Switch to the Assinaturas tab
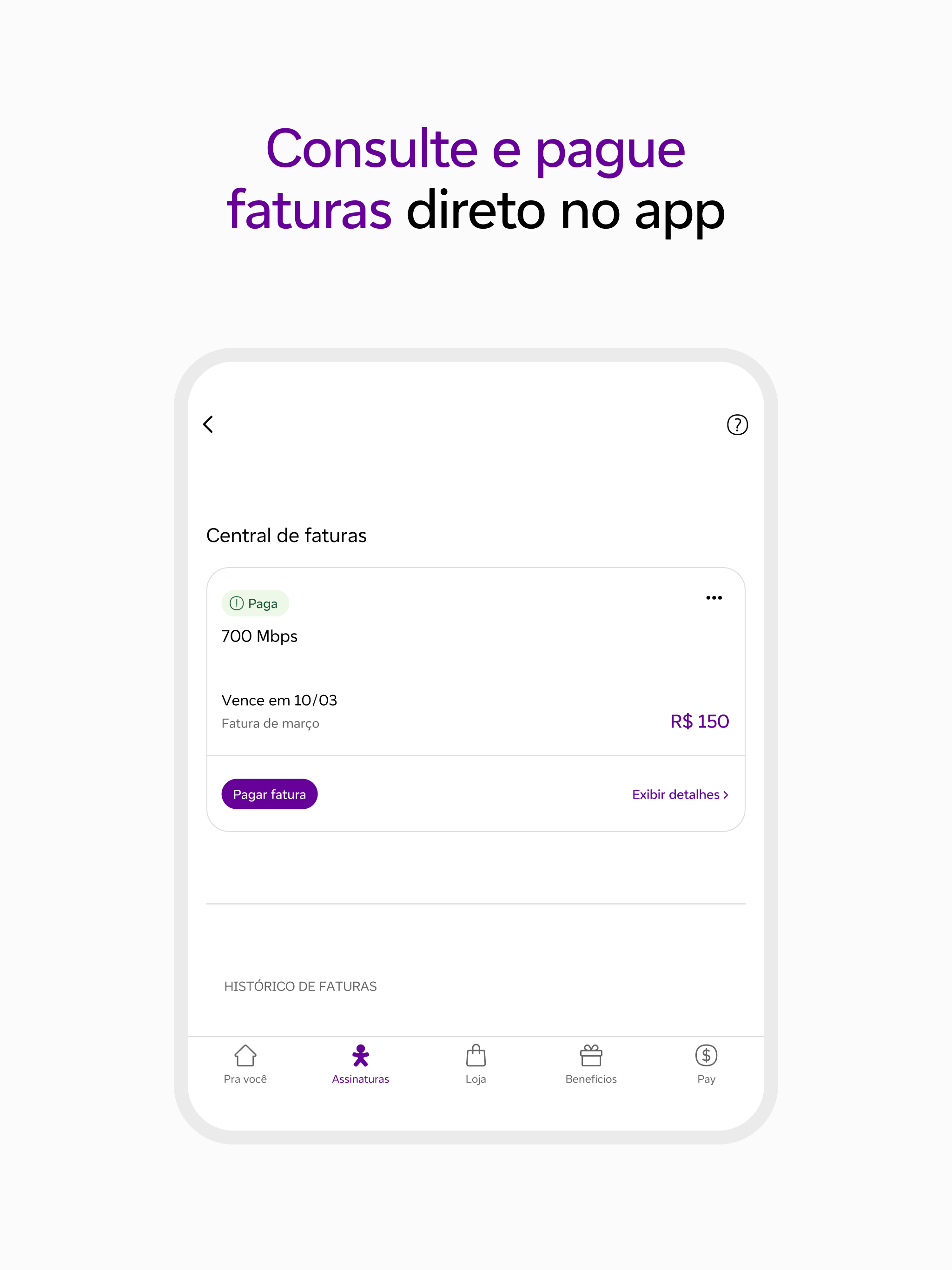Image resolution: width=952 pixels, height=1270 pixels. click(x=361, y=1065)
